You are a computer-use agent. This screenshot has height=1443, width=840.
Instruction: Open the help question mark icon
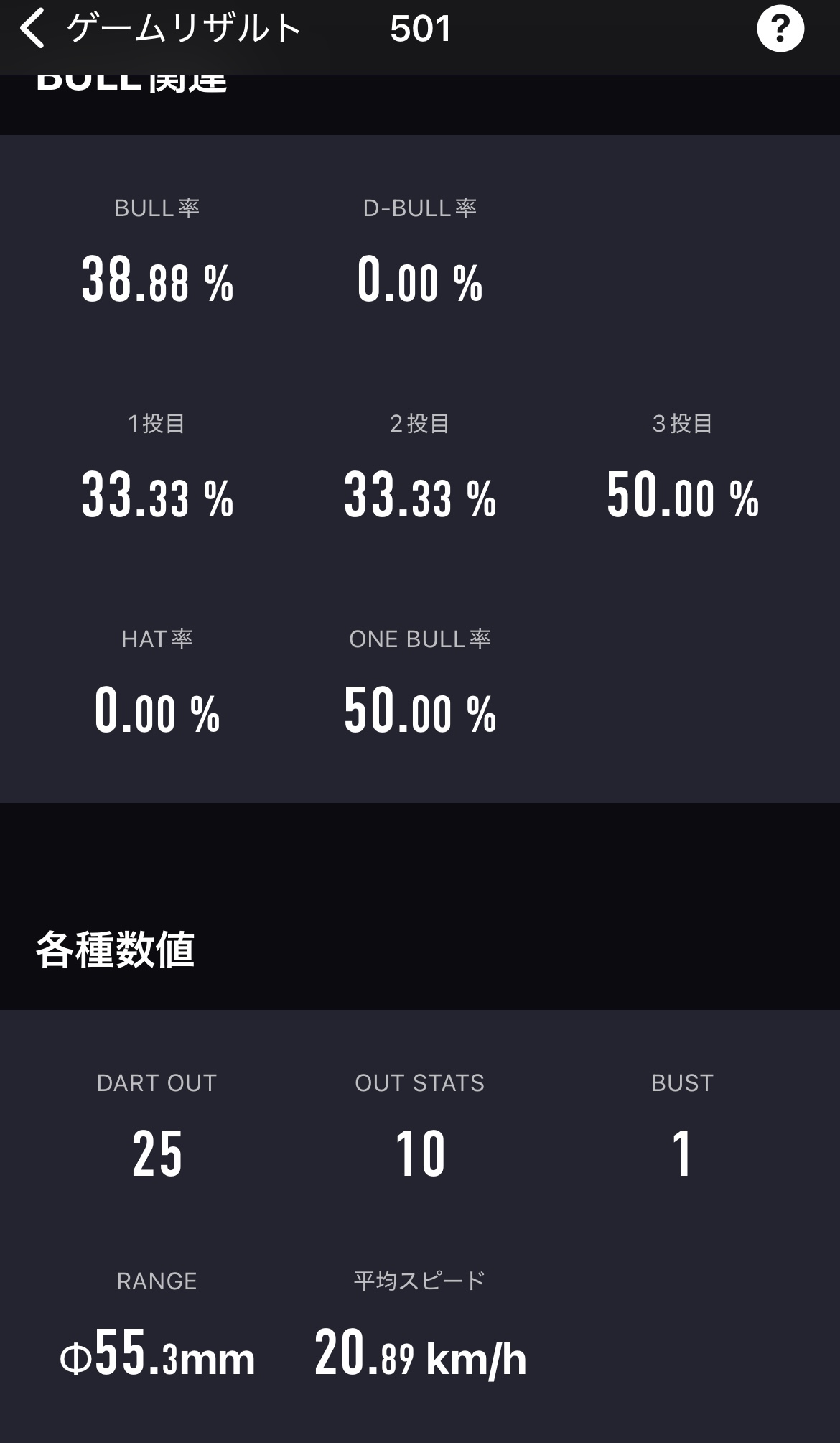coord(780,29)
